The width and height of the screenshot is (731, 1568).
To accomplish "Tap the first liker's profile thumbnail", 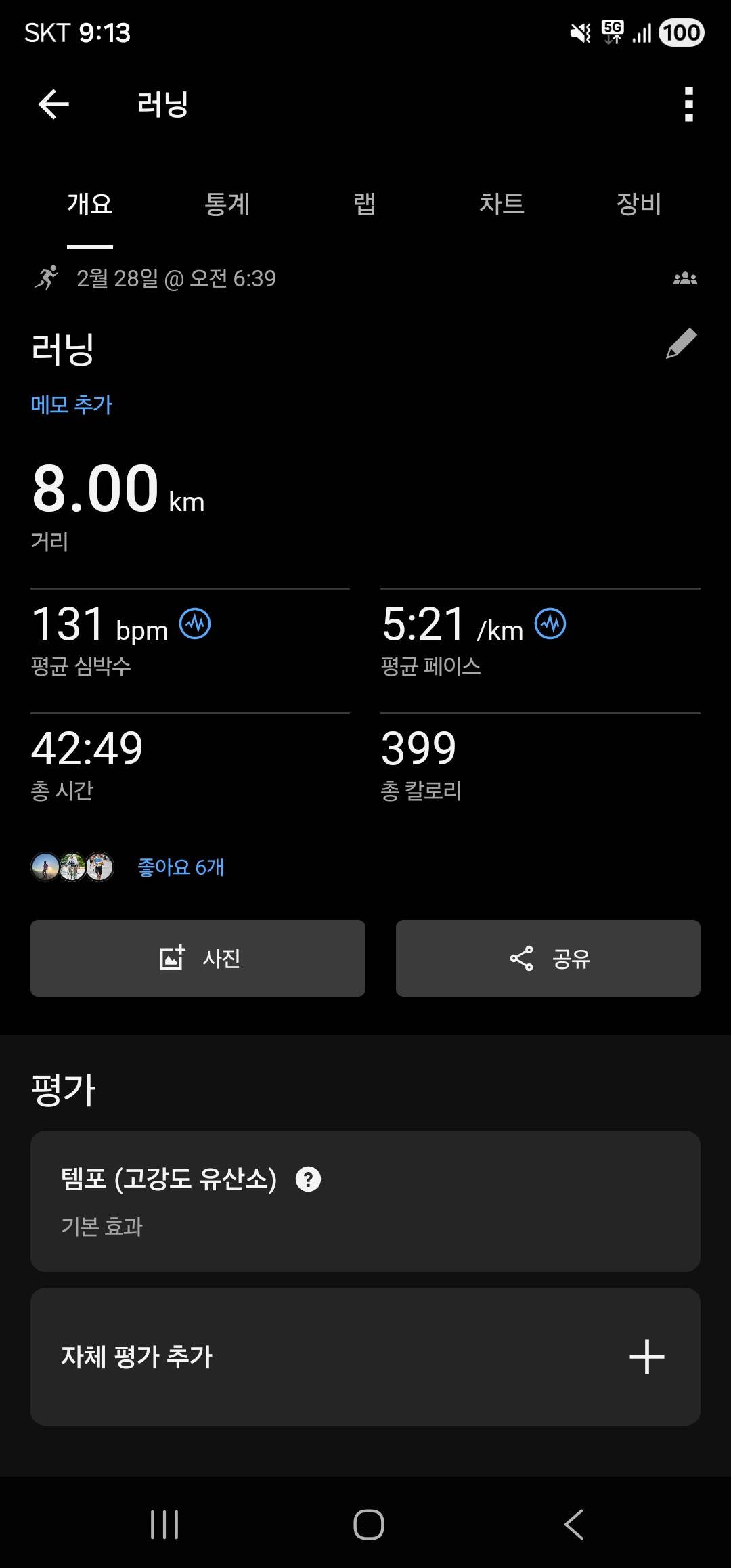I will point(46,867).
